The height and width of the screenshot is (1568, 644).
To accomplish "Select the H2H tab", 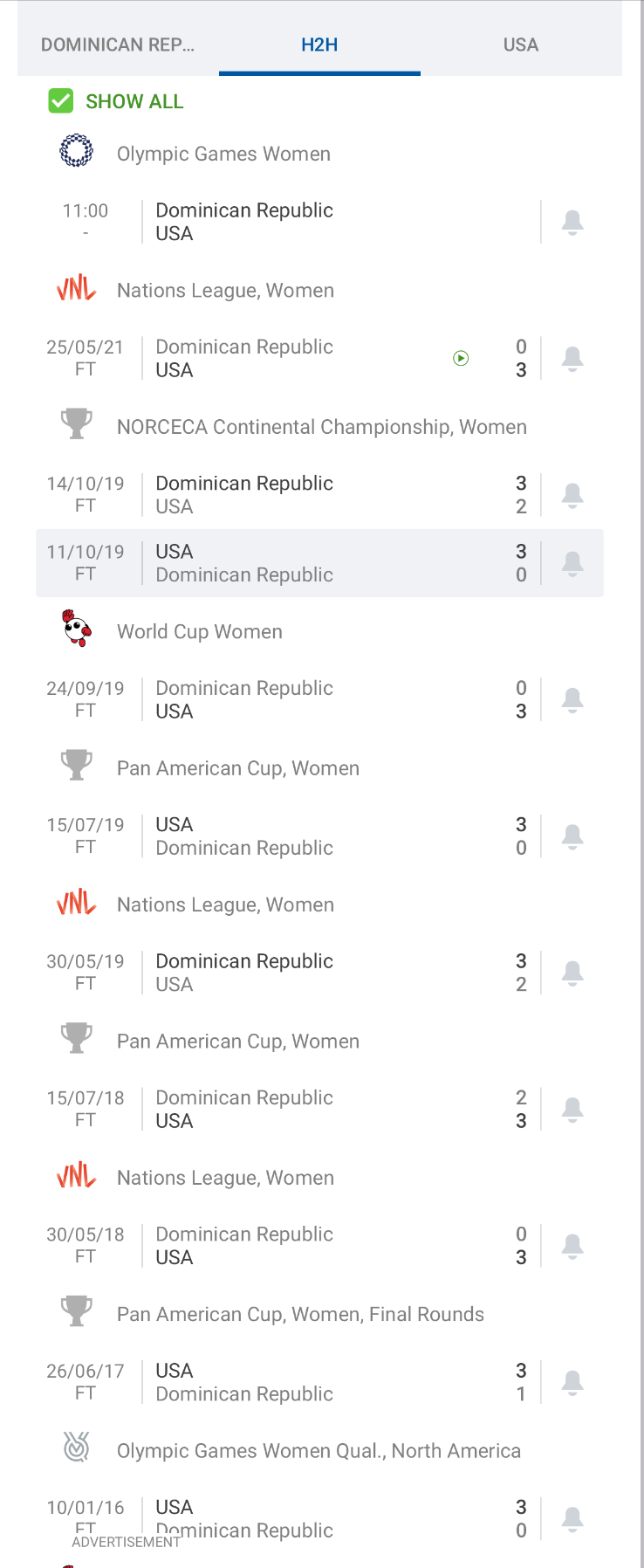I will [x=319, y=45].
